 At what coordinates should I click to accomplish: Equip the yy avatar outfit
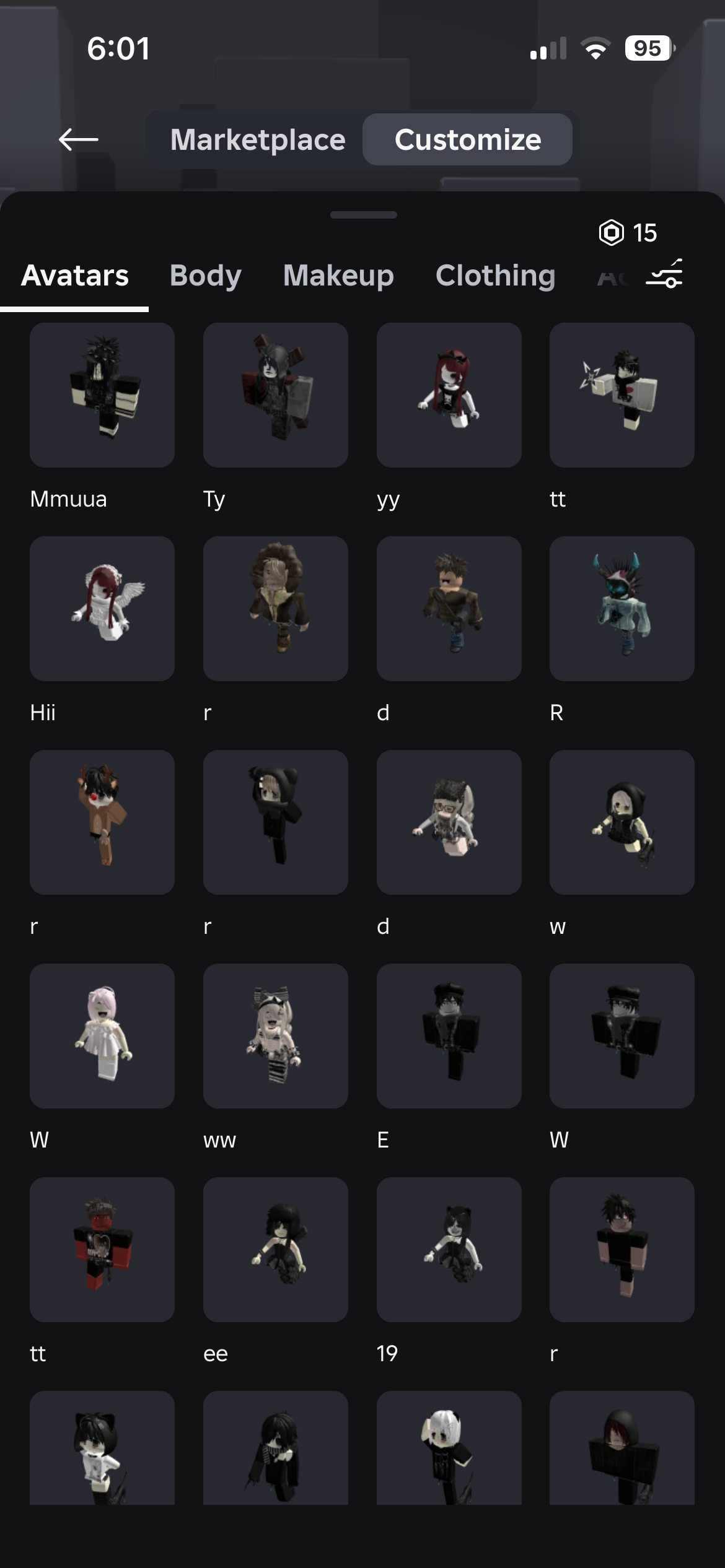click(449, 395)
